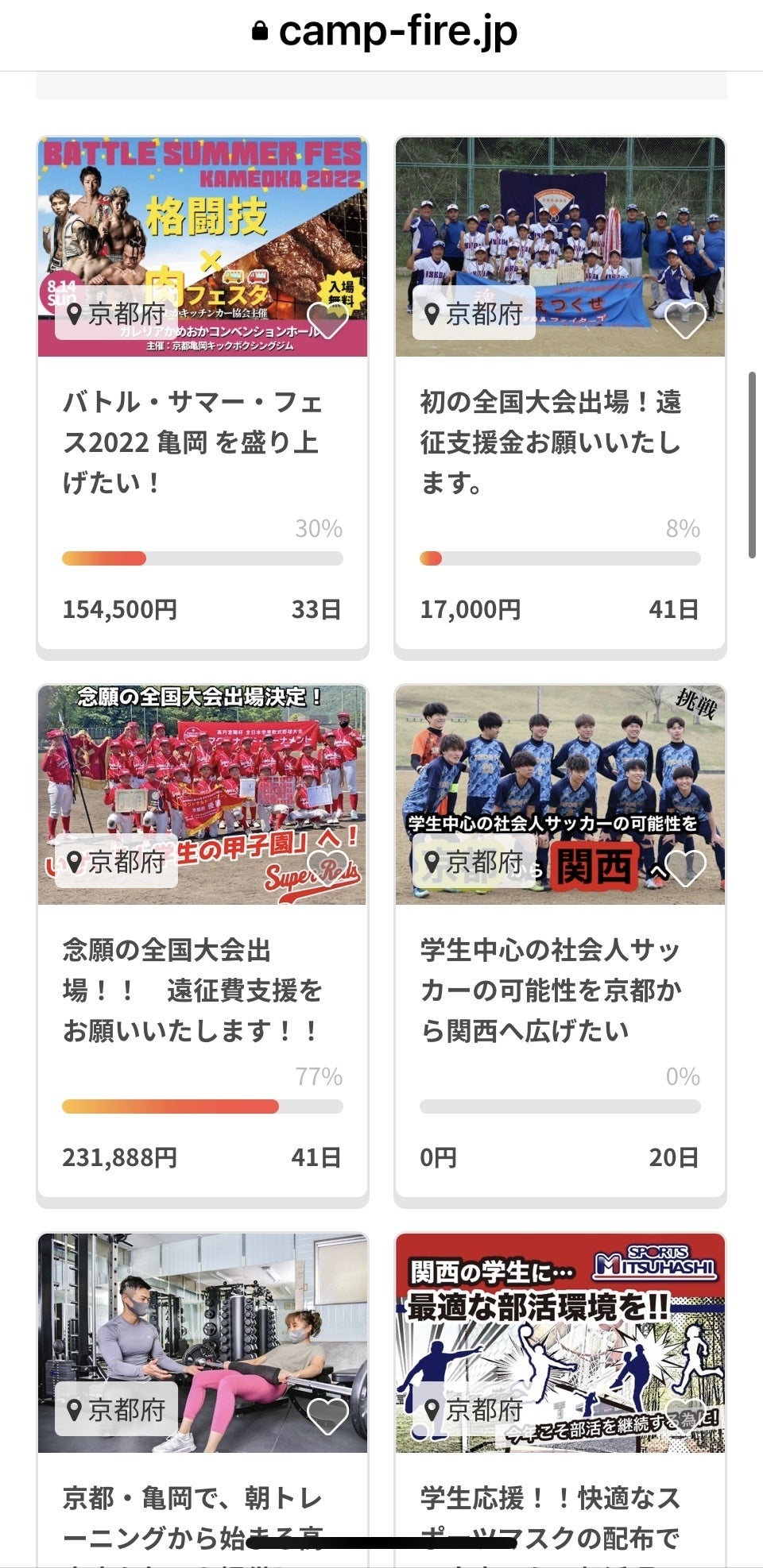Tap the heart on the 学生応援 スポーツマスク card
Viewport: 763px width, 1568px height.
pos(685,1416)
